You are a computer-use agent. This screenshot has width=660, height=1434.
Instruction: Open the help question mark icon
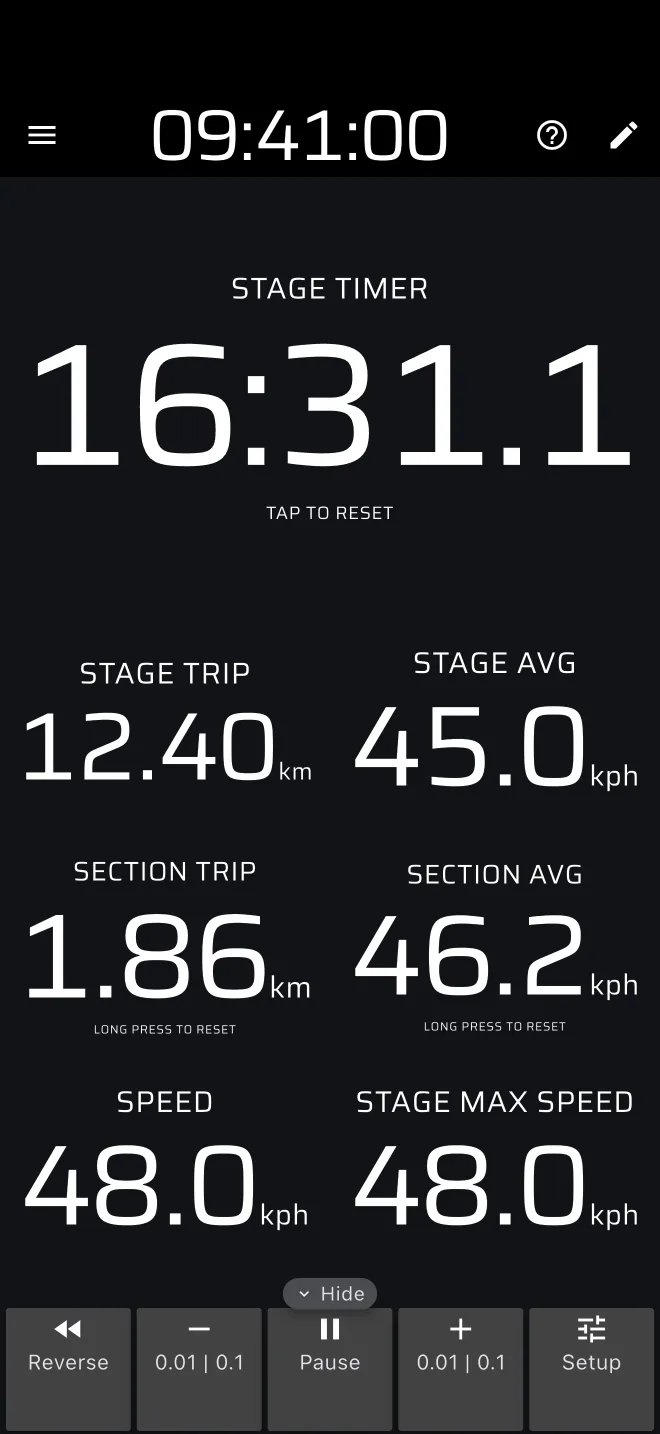pos(552,135)
